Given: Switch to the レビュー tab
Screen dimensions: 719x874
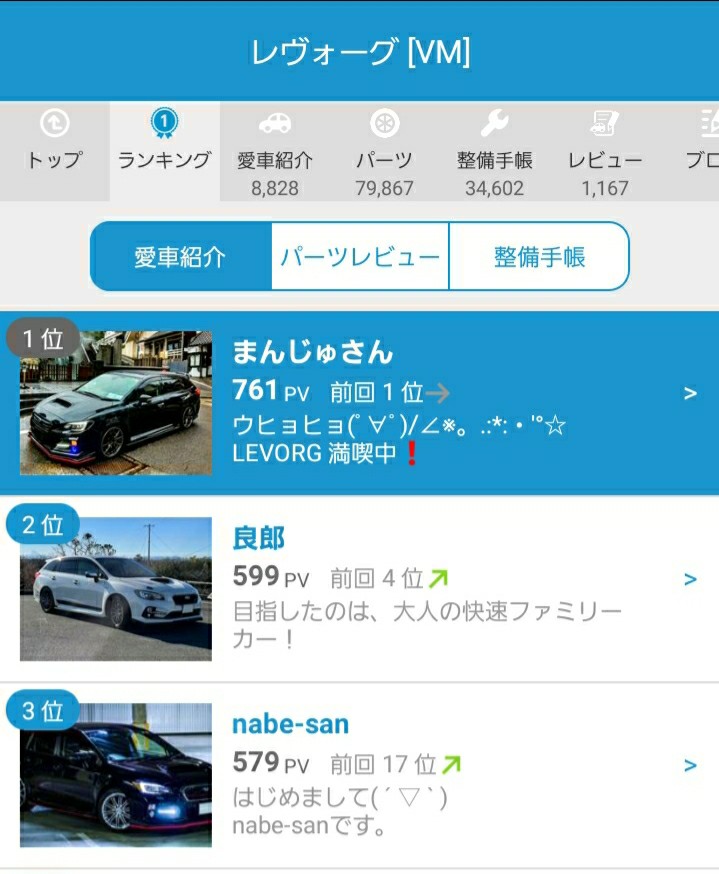Looking at the screenshot, I should pyautogui.click(x=604, y=152).
